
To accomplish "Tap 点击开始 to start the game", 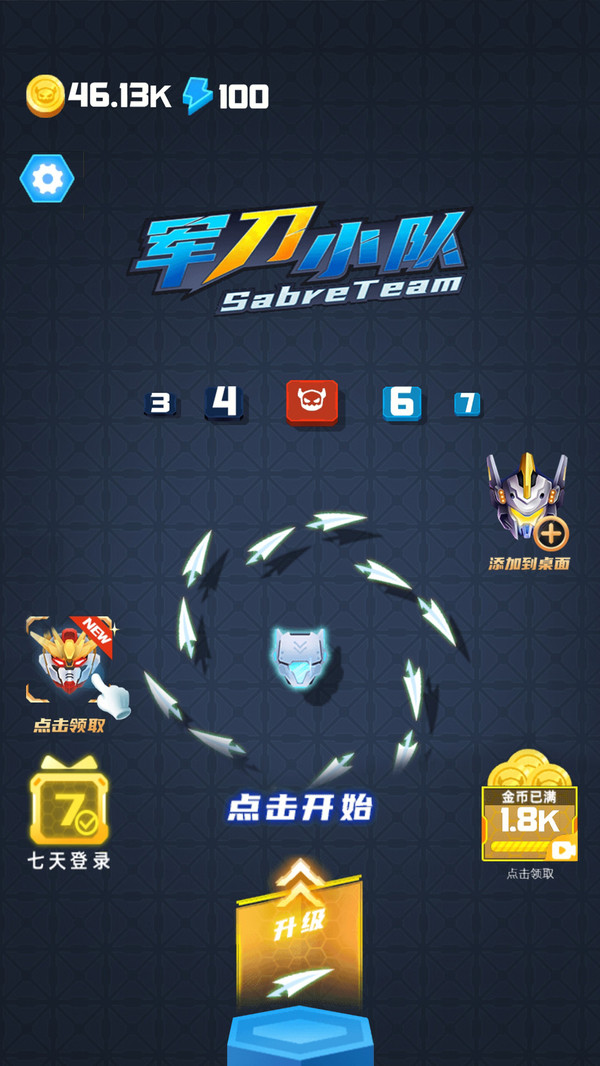I will (x=301, y=807).
